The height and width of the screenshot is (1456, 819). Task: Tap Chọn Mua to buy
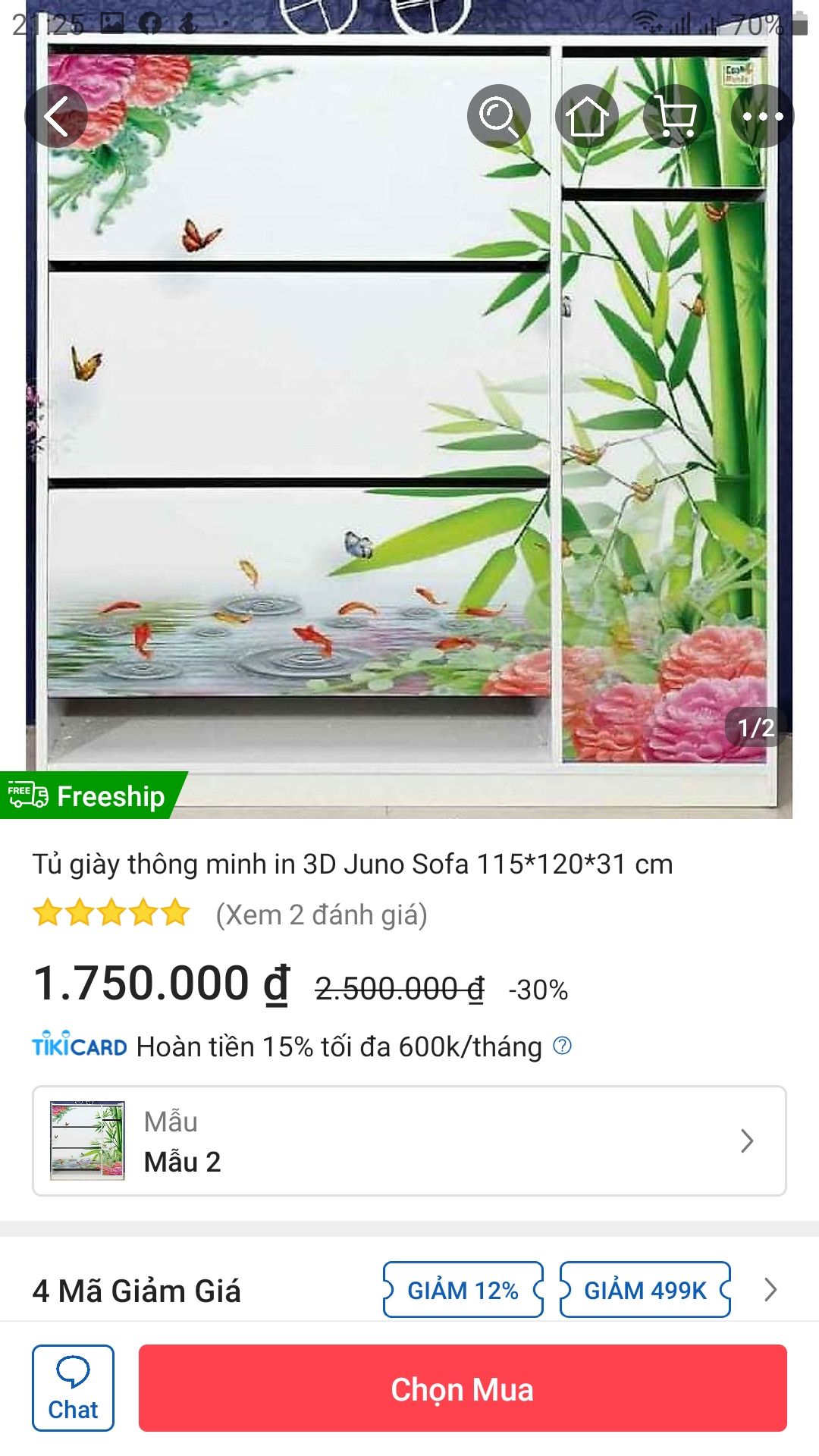coord(463,1388)
